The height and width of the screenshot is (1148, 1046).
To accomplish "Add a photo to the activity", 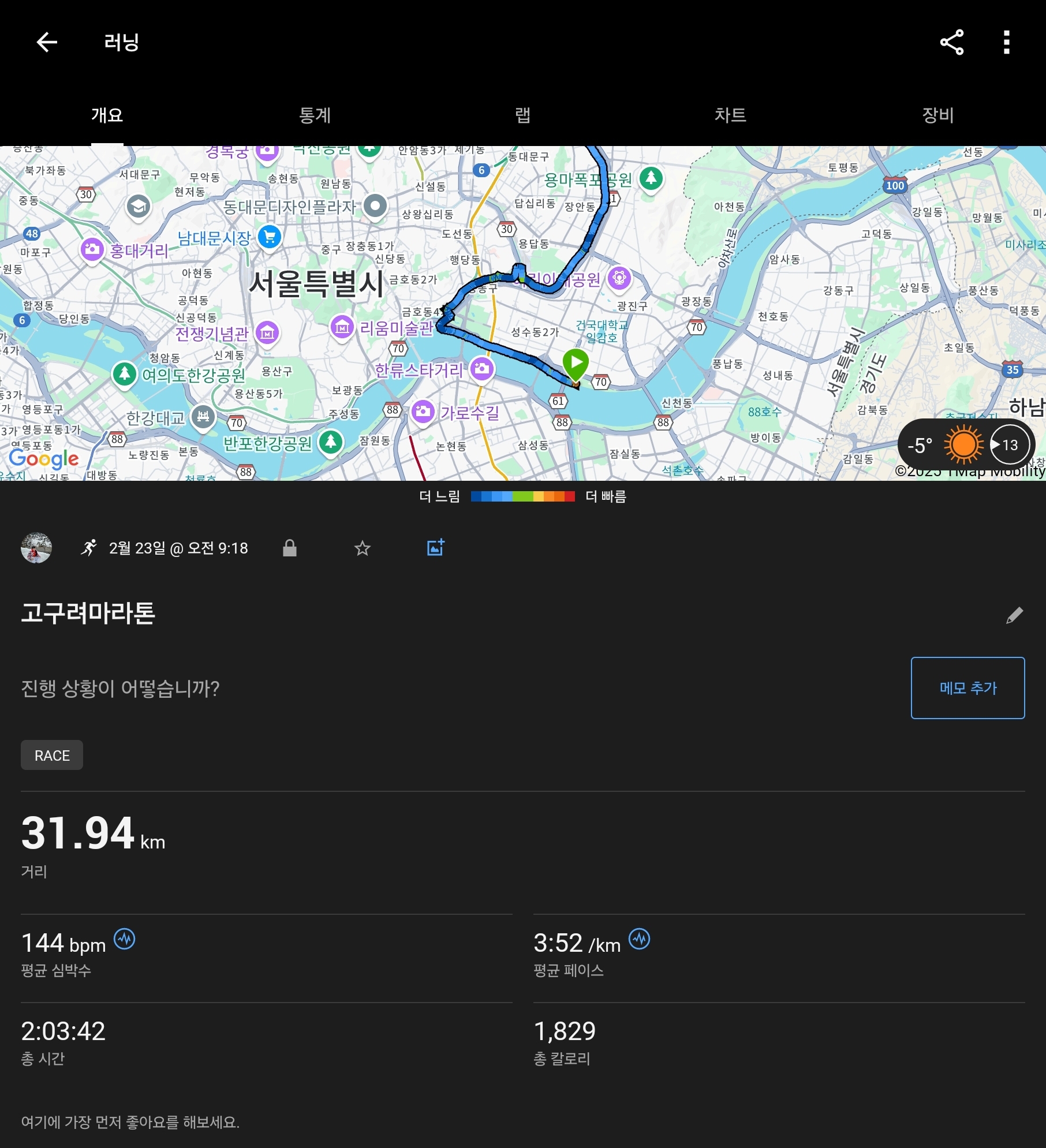I will [435, 547].
